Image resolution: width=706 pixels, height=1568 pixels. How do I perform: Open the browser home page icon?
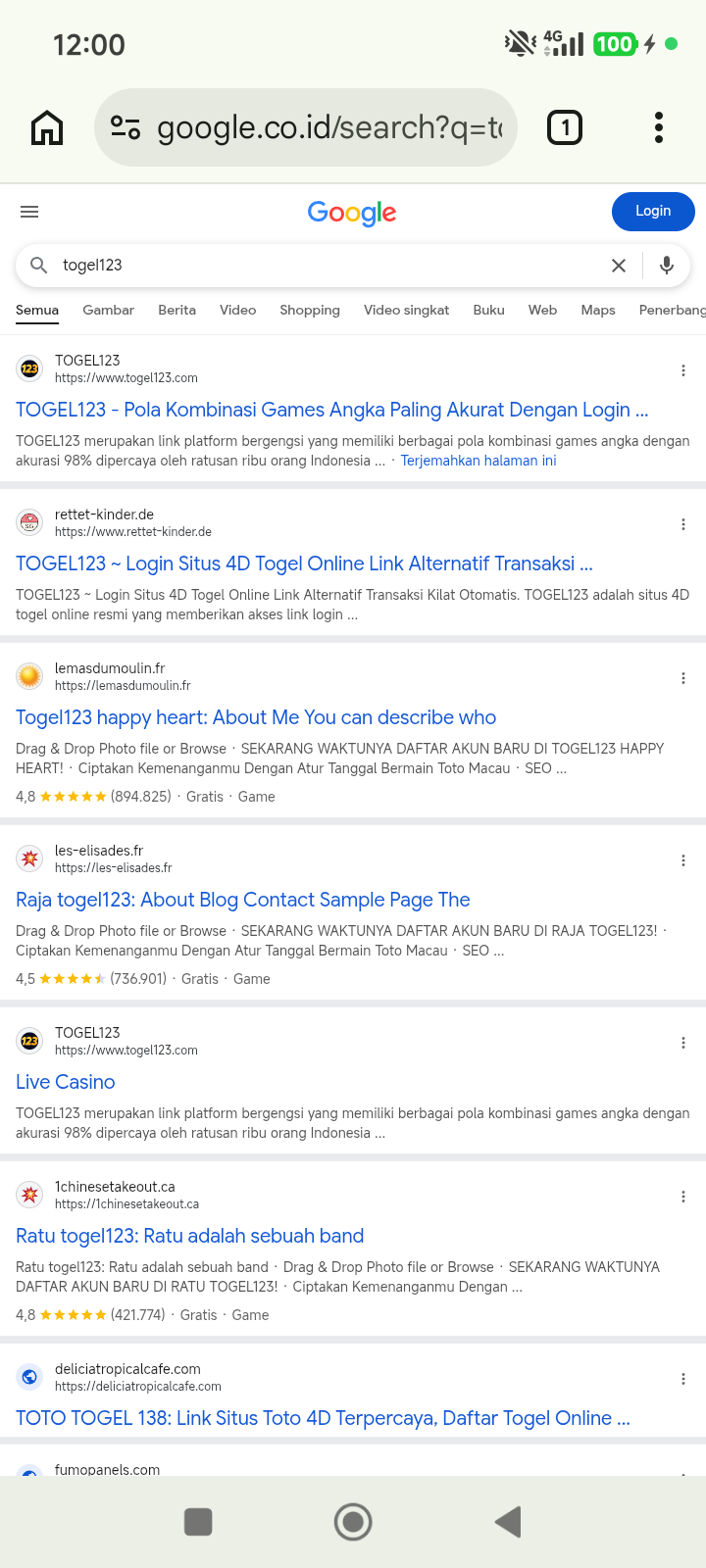point(47,127)
